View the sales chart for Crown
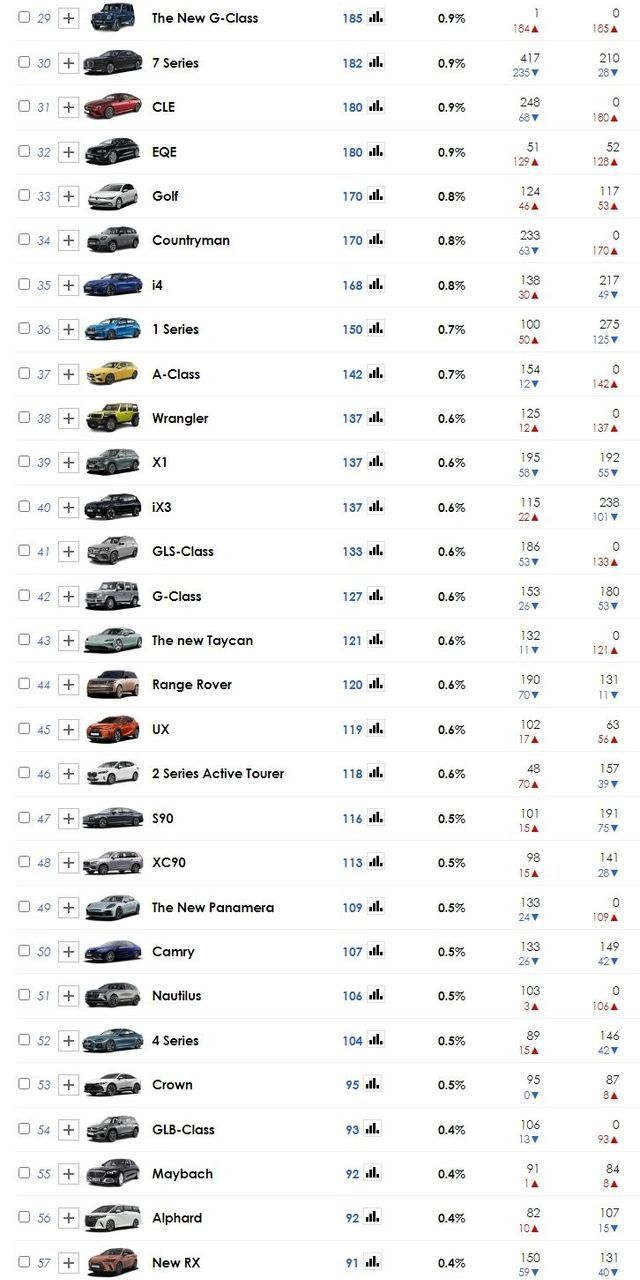The width and height of the screenshot is (640, 1280). [373, 1083]
